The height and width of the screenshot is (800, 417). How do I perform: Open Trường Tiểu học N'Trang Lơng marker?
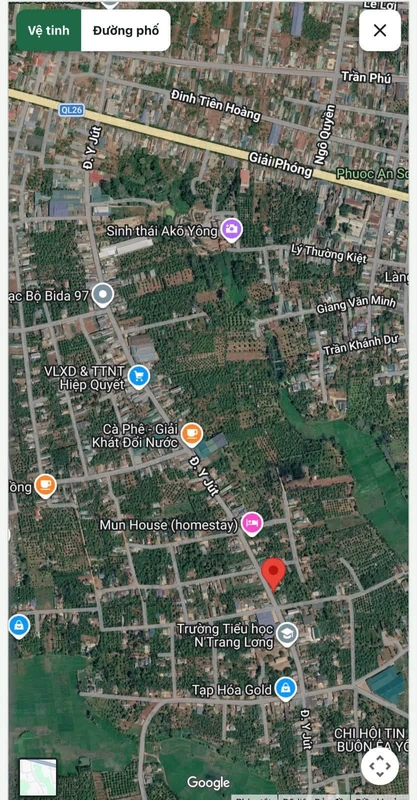[287, 635]
